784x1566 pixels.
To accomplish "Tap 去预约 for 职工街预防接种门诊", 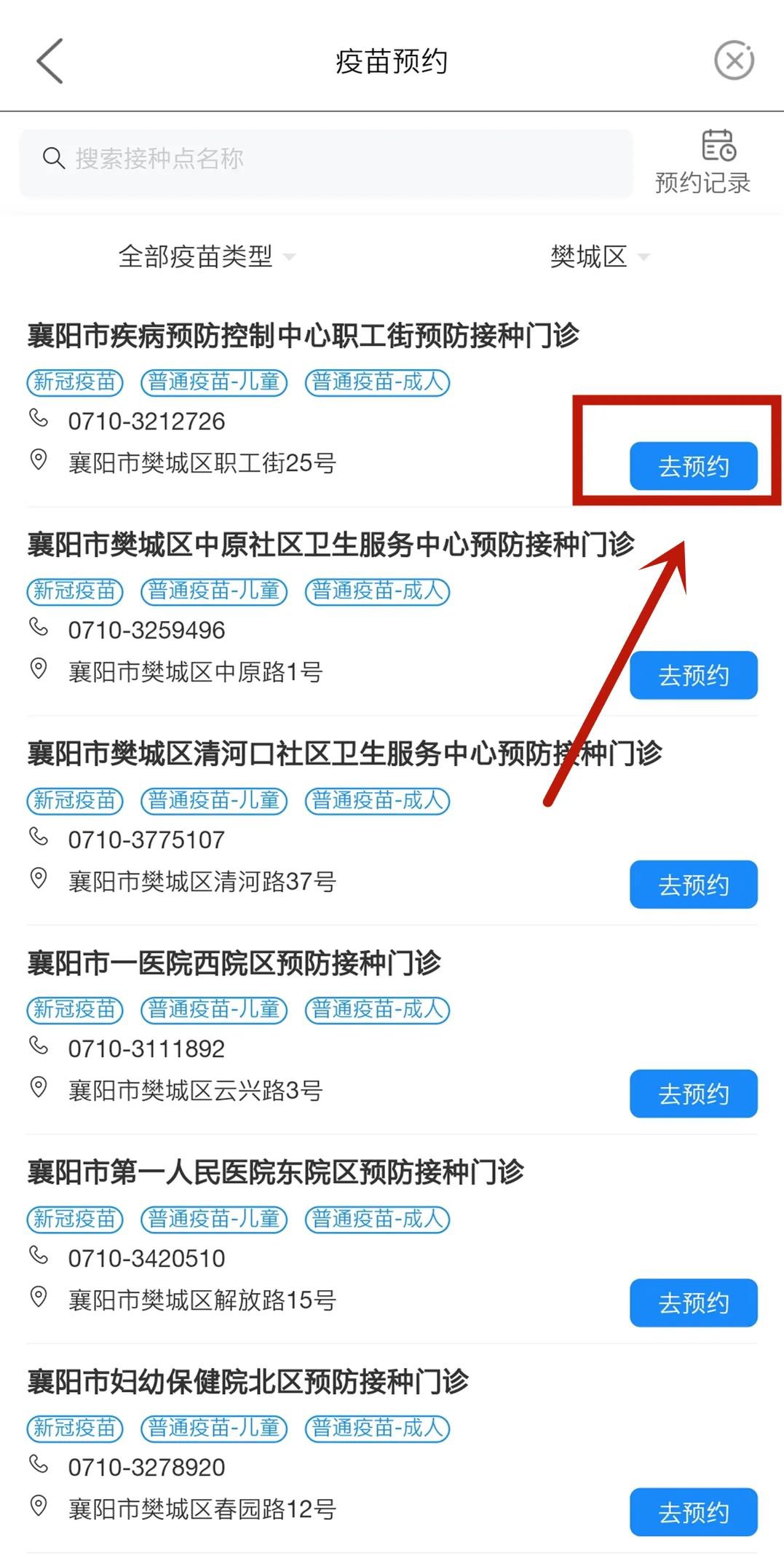I will click(693, 466).
